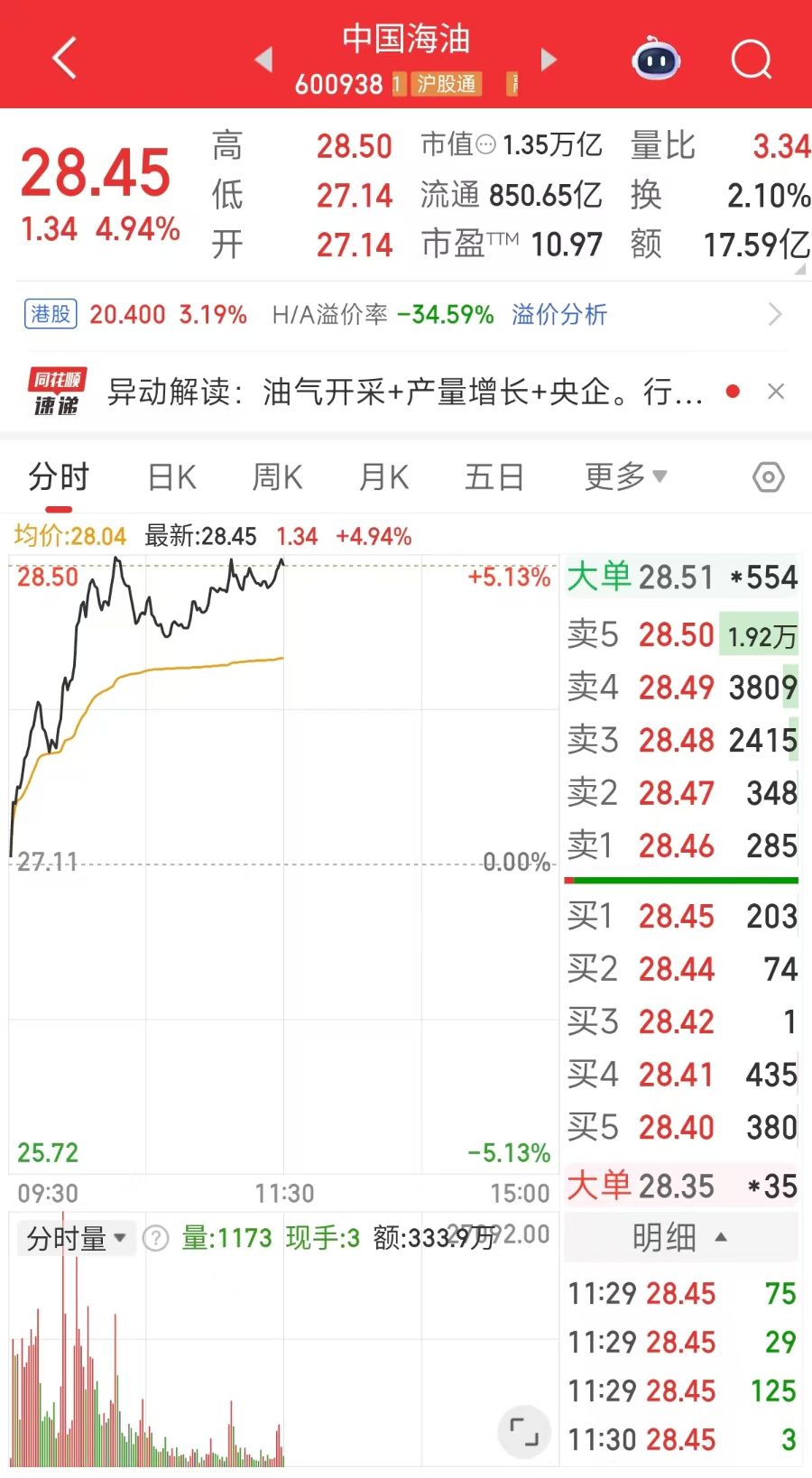Switch to the 五日 tab

click(x=494, y=476)
